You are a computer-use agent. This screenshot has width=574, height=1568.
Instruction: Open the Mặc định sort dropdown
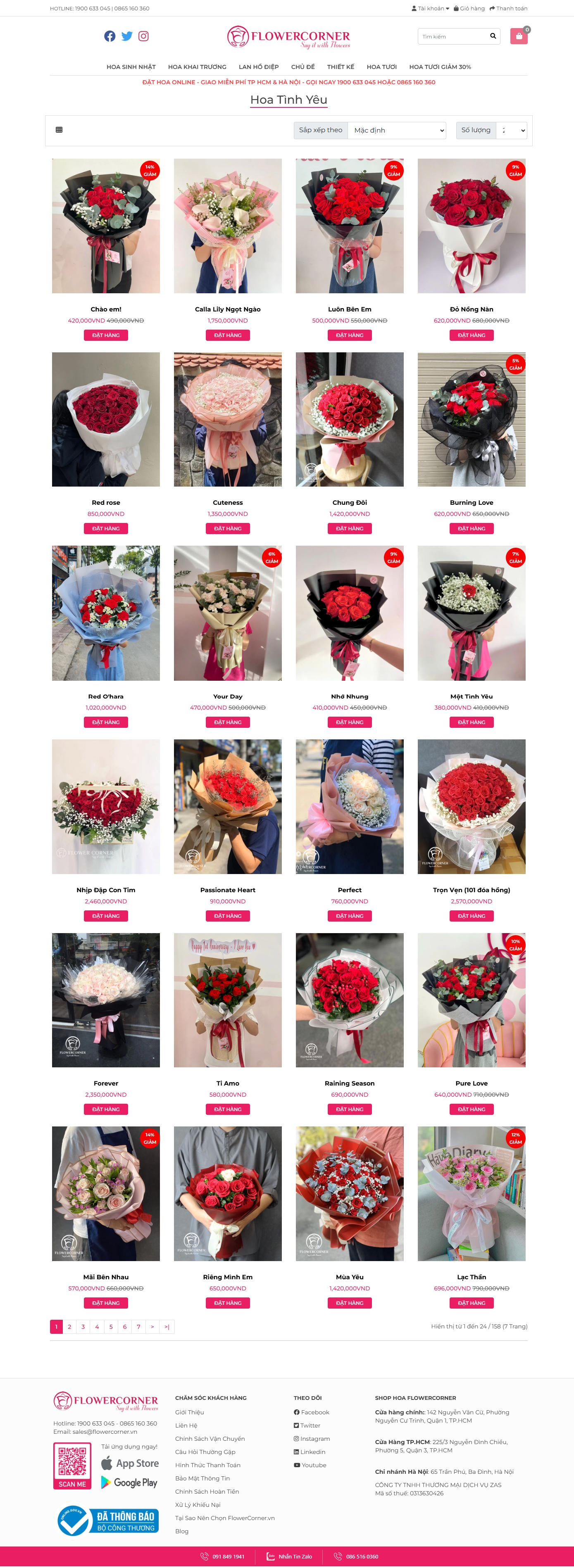(397, 130)
